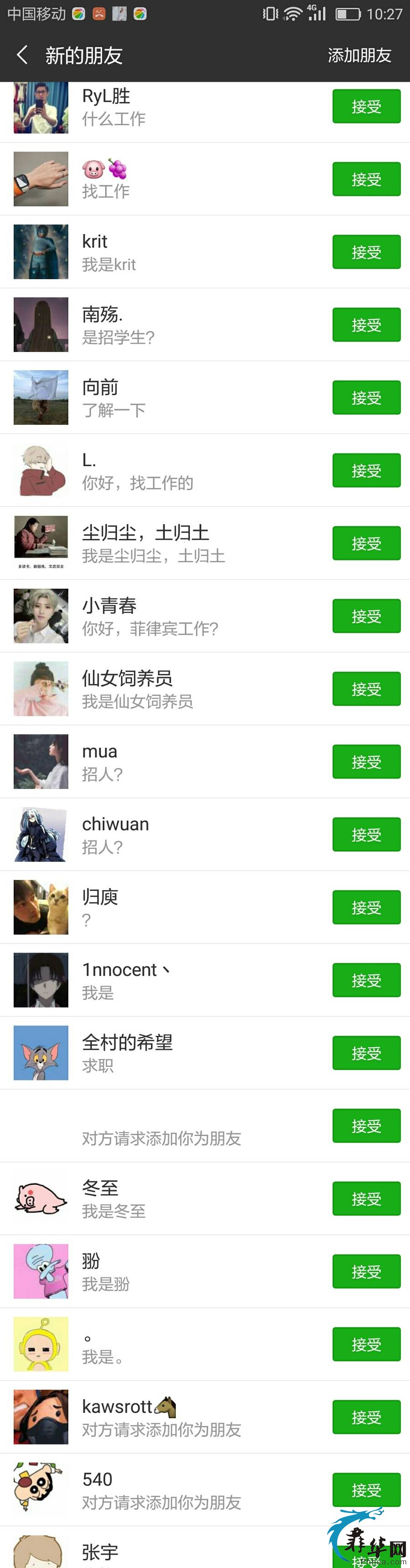Accept the request from krit

click(366, 252)
